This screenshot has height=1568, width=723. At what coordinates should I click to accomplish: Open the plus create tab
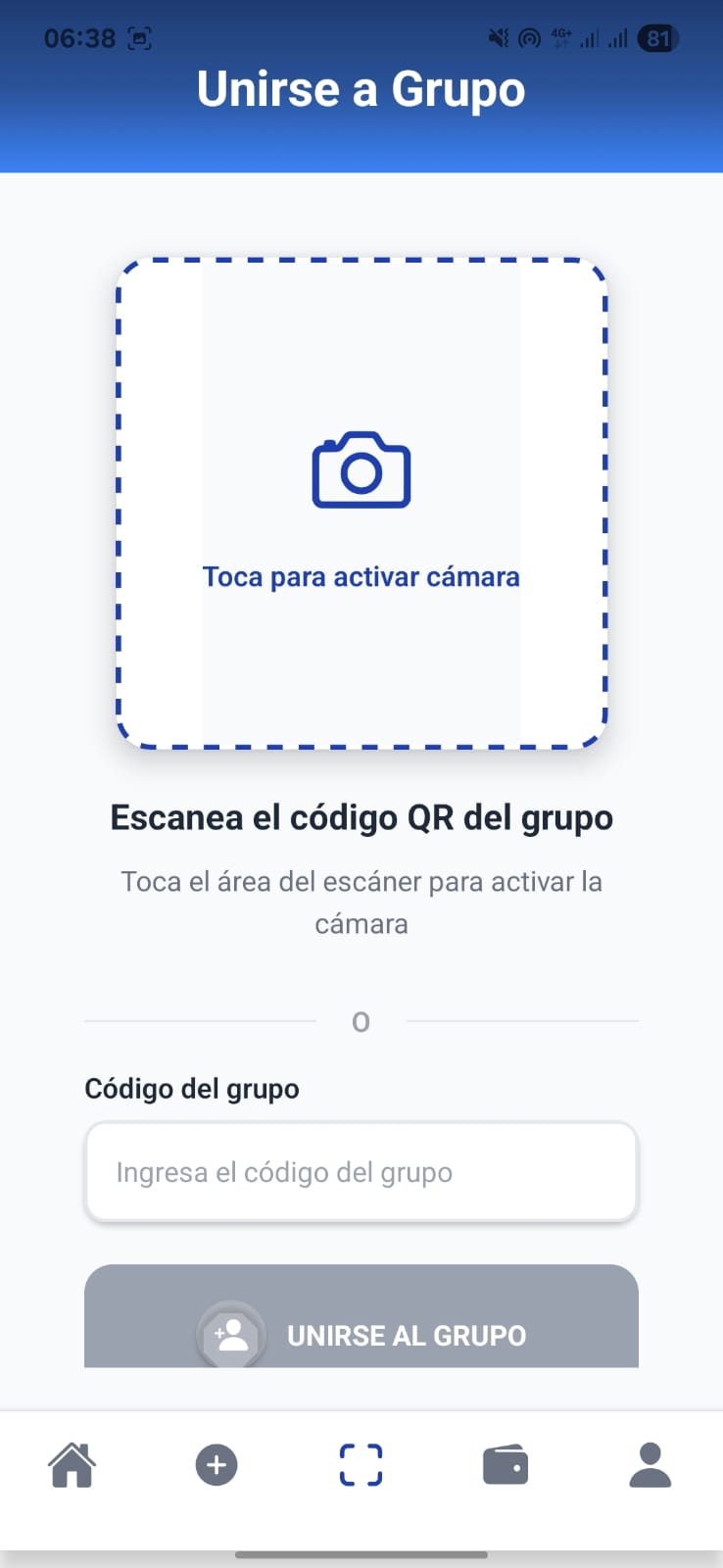[x=217, y=1465]
